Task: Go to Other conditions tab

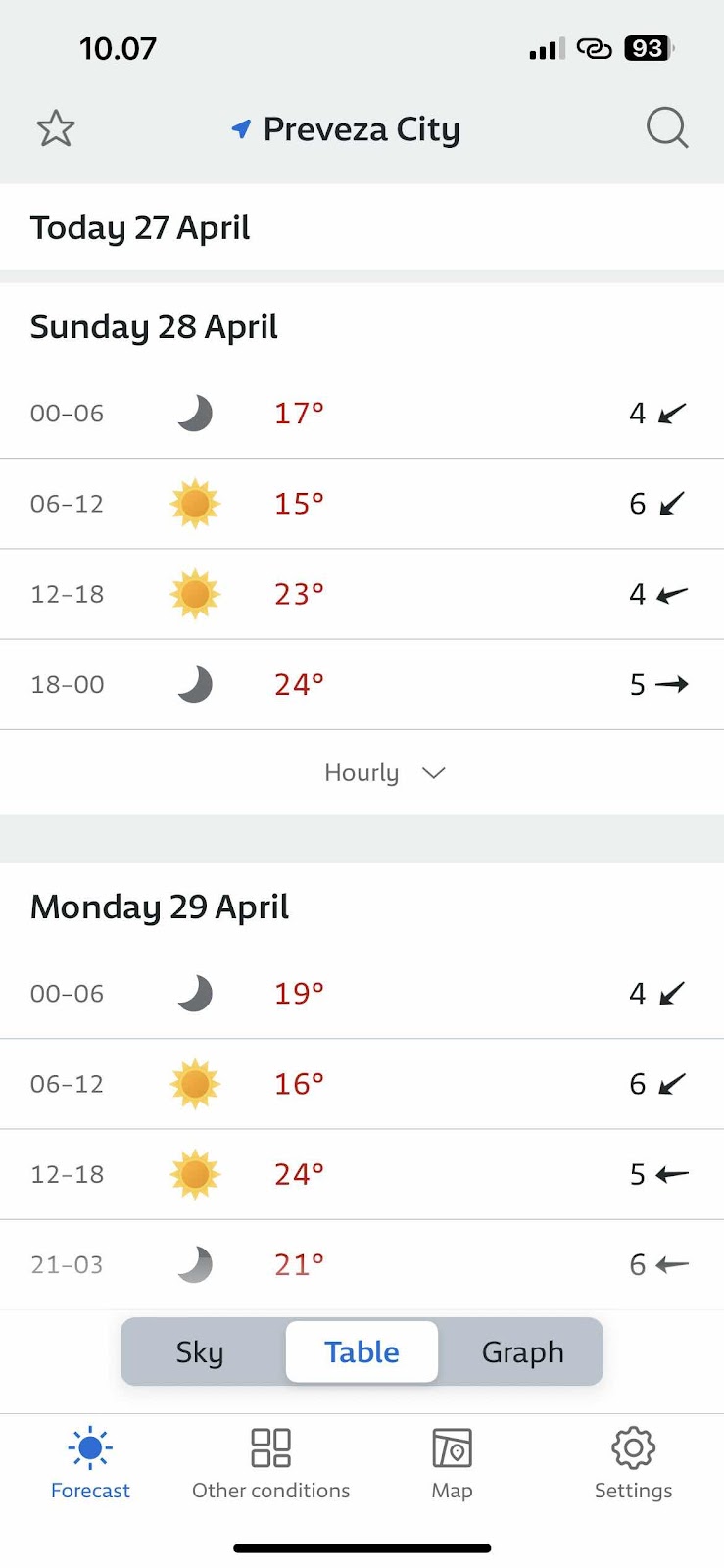Action: 271,1463
